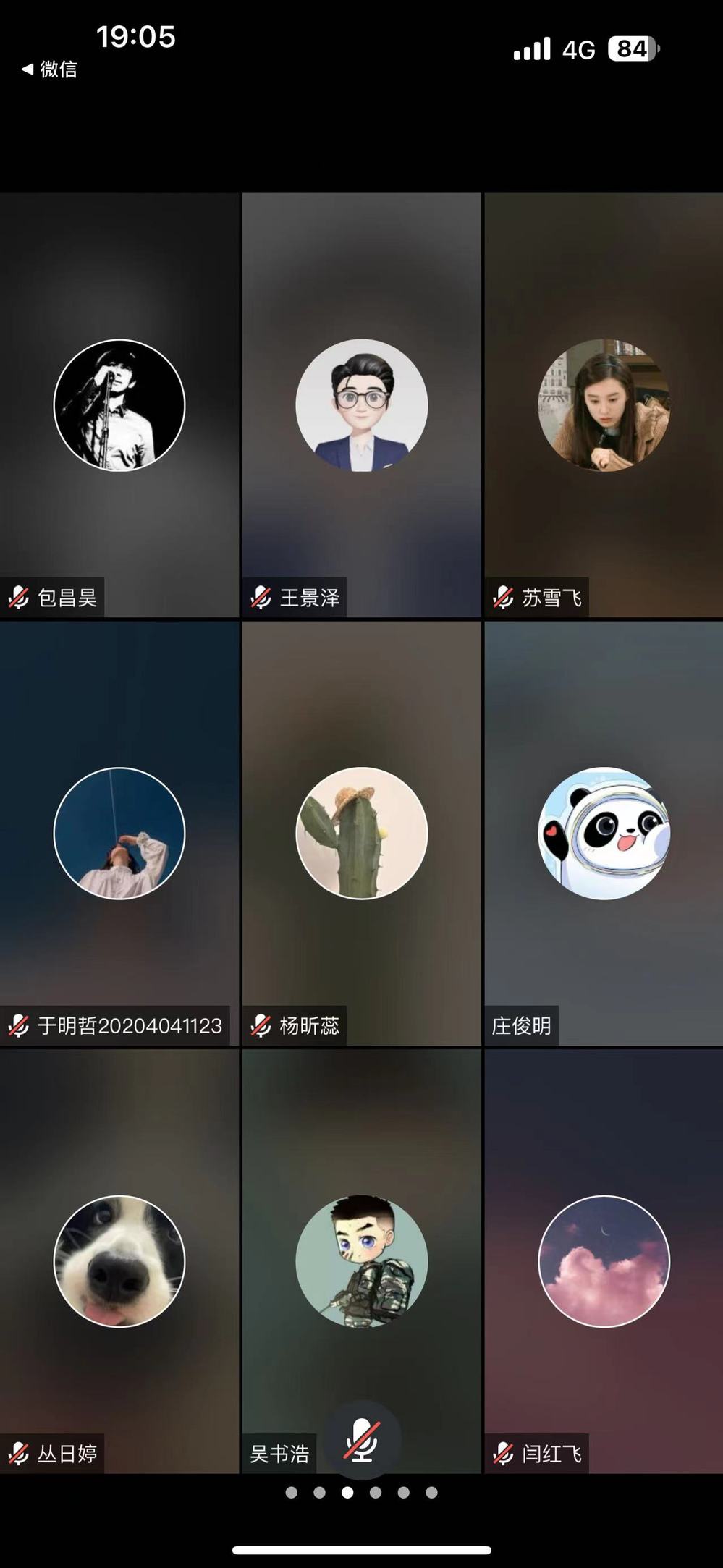Select participant tile 王景泽
The image size is (723, 1568).
pyautogui.click(x=361, y=405)
